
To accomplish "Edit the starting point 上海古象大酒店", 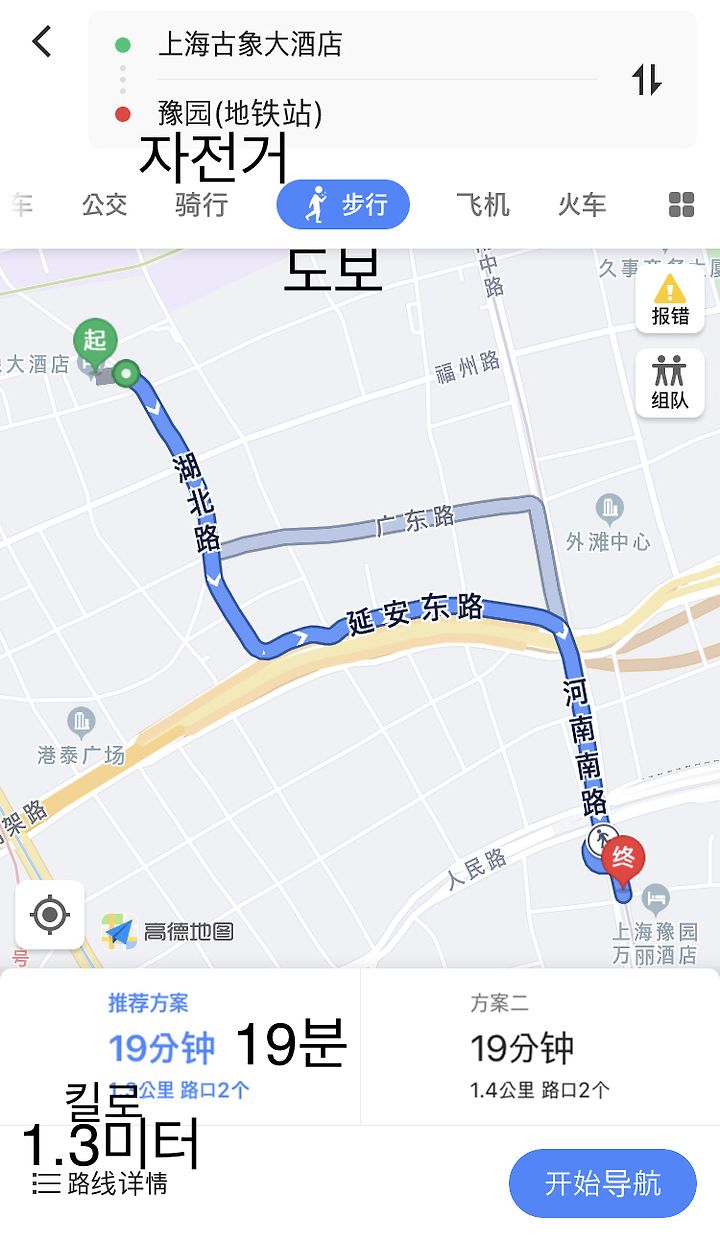I will [x=250, y=44].
